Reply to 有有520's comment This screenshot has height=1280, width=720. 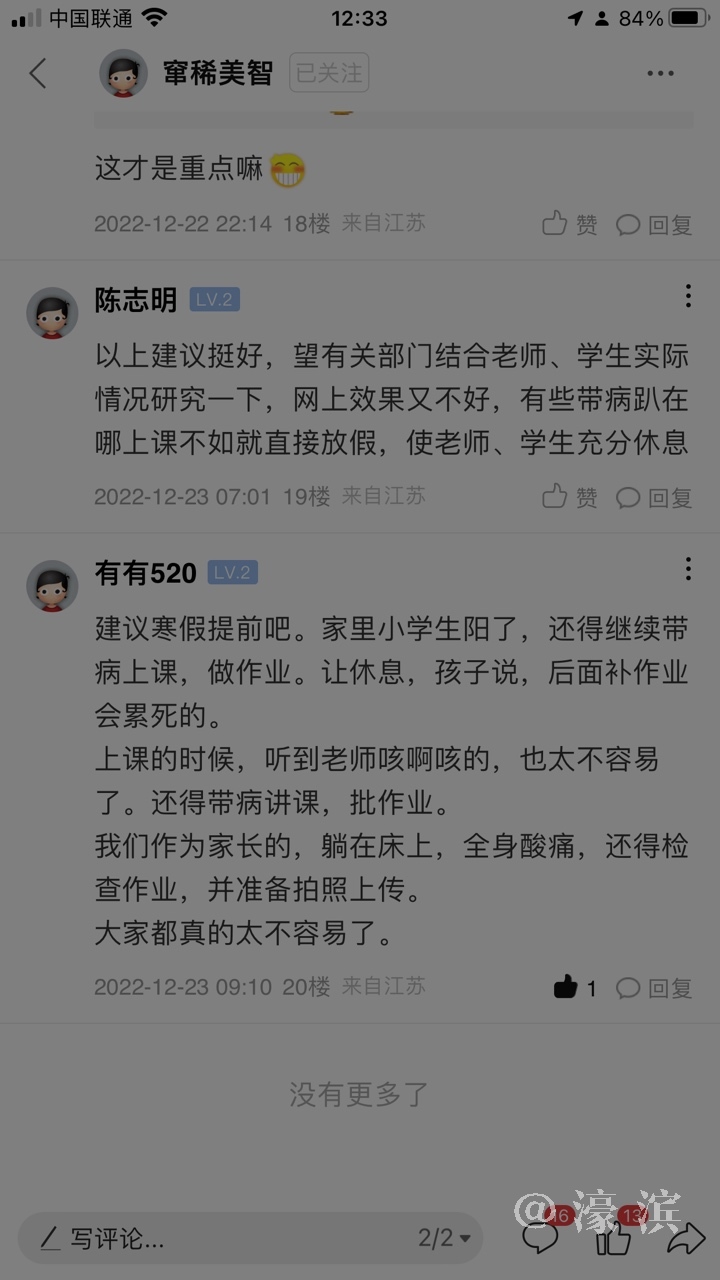[655, 988]
